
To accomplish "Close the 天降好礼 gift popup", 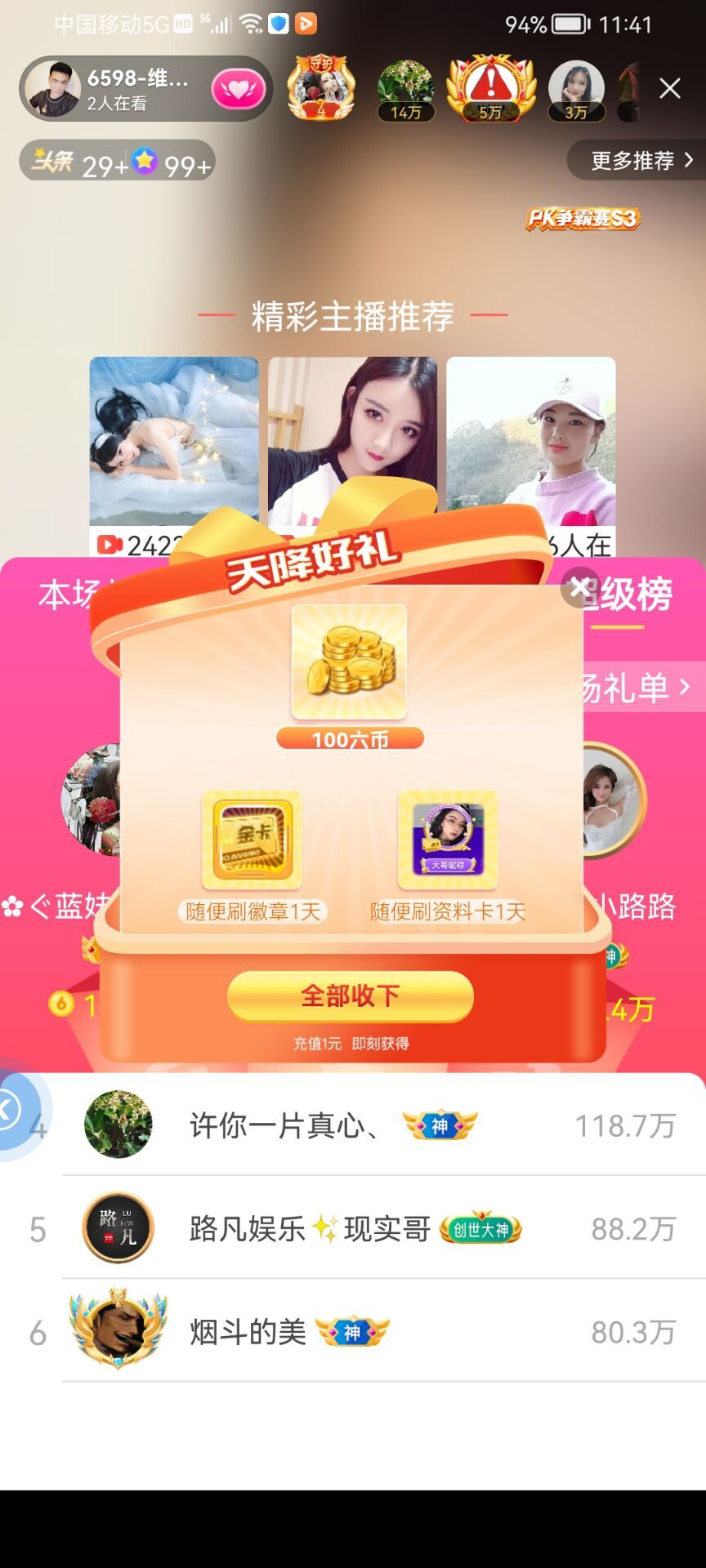I will pyautogui.click(x=579, y=586).
